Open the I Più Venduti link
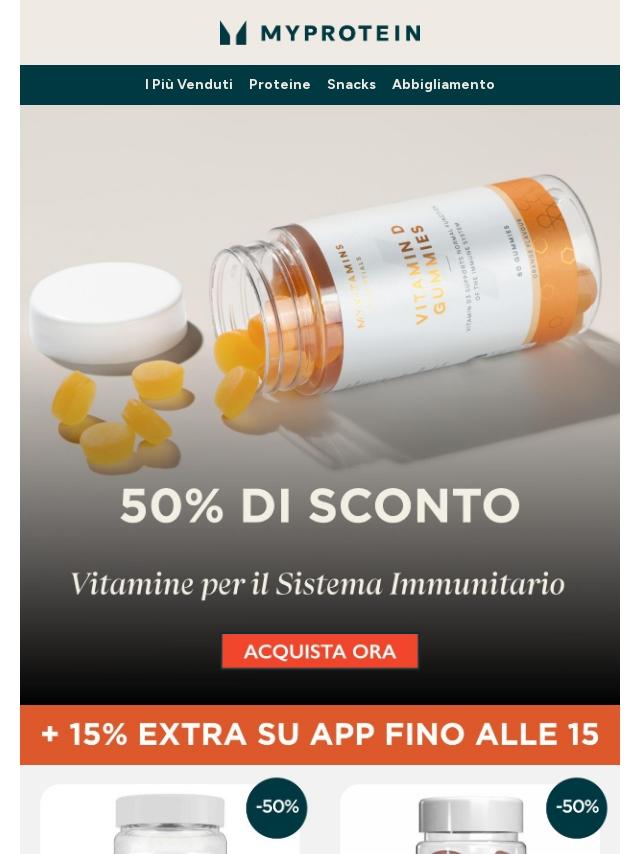This screenshot has height=854, width=640. (189, 85)
